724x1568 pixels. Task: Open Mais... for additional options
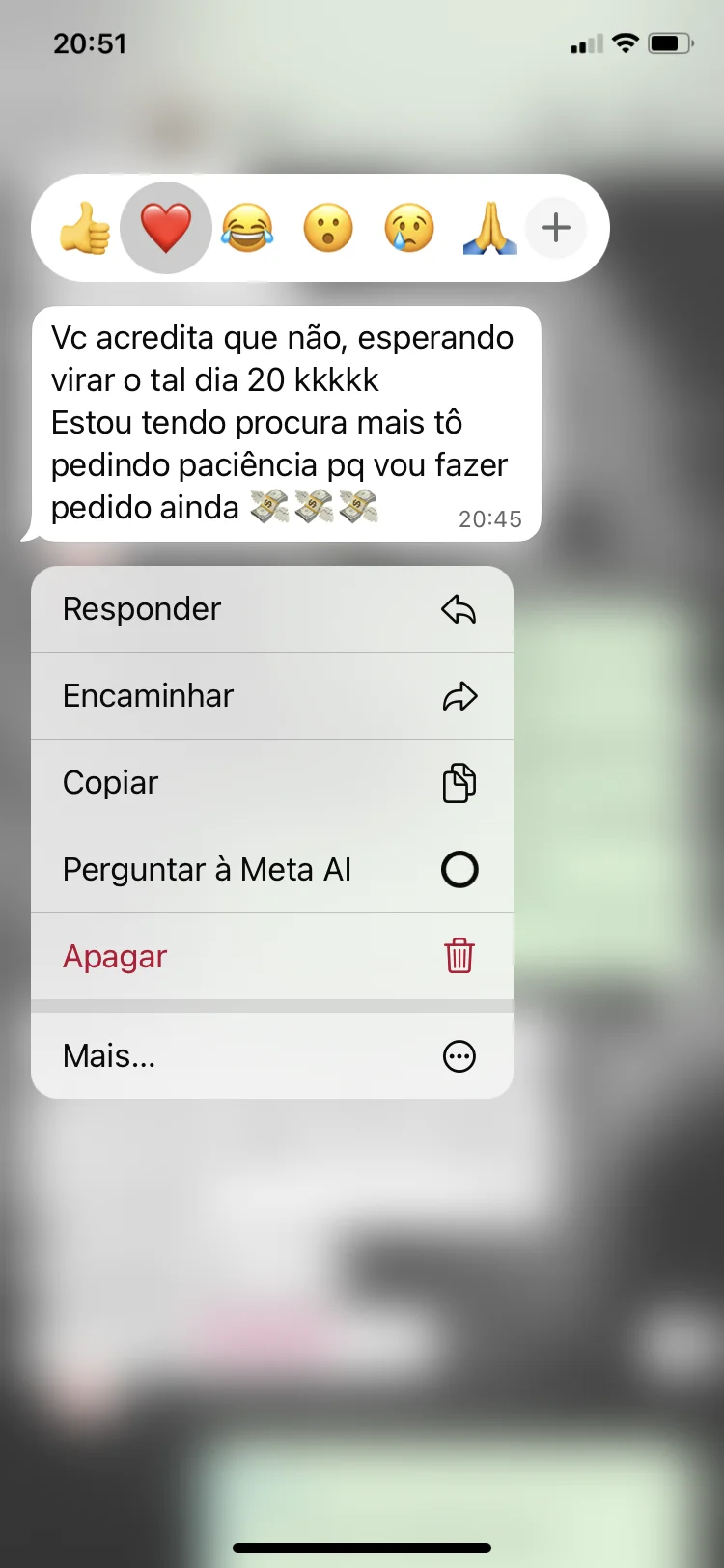pos(108,1055)
